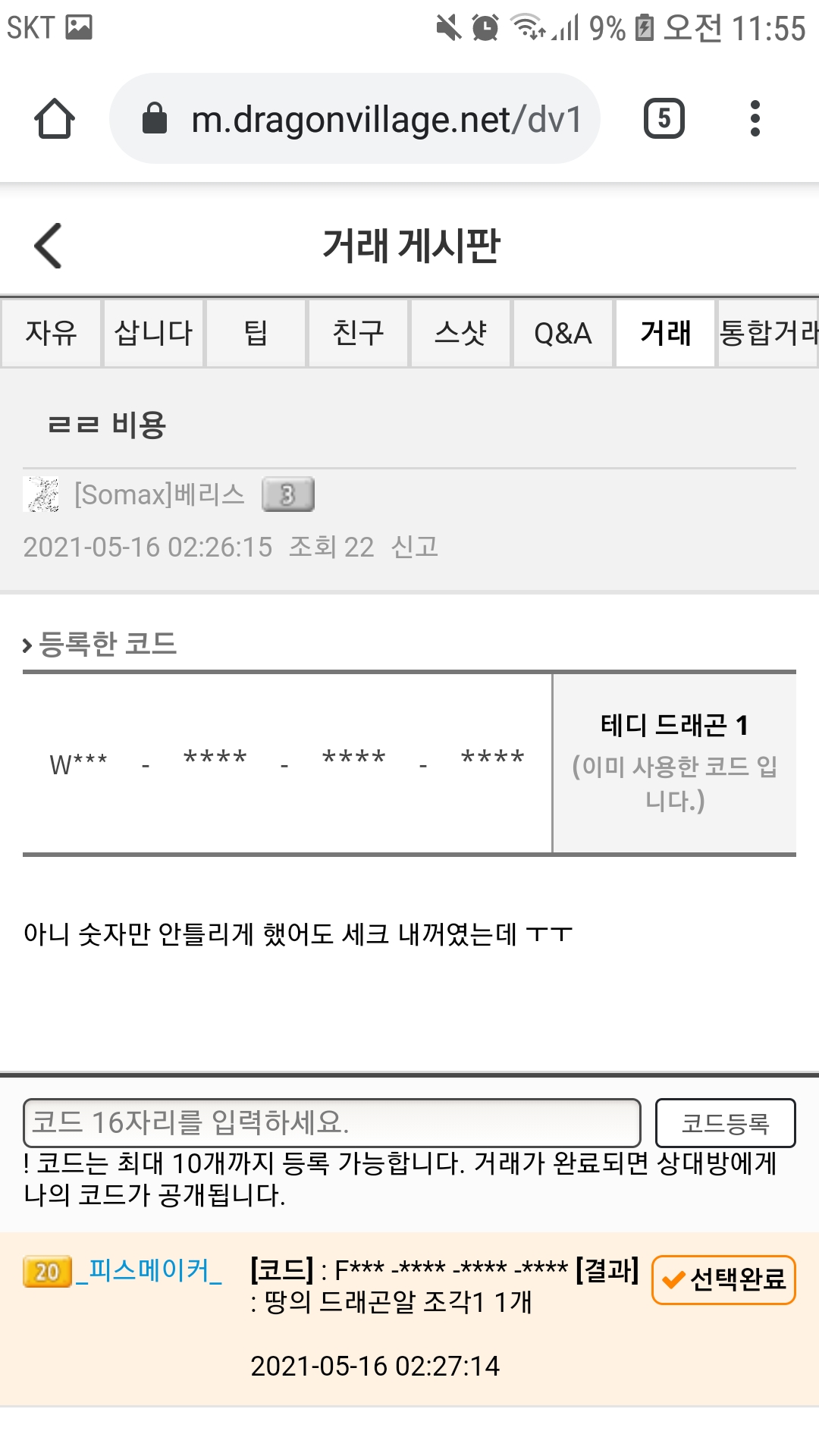Screen dimensions: 819x1456
Task: Report this post via 신고
Action: click(415, 547)
